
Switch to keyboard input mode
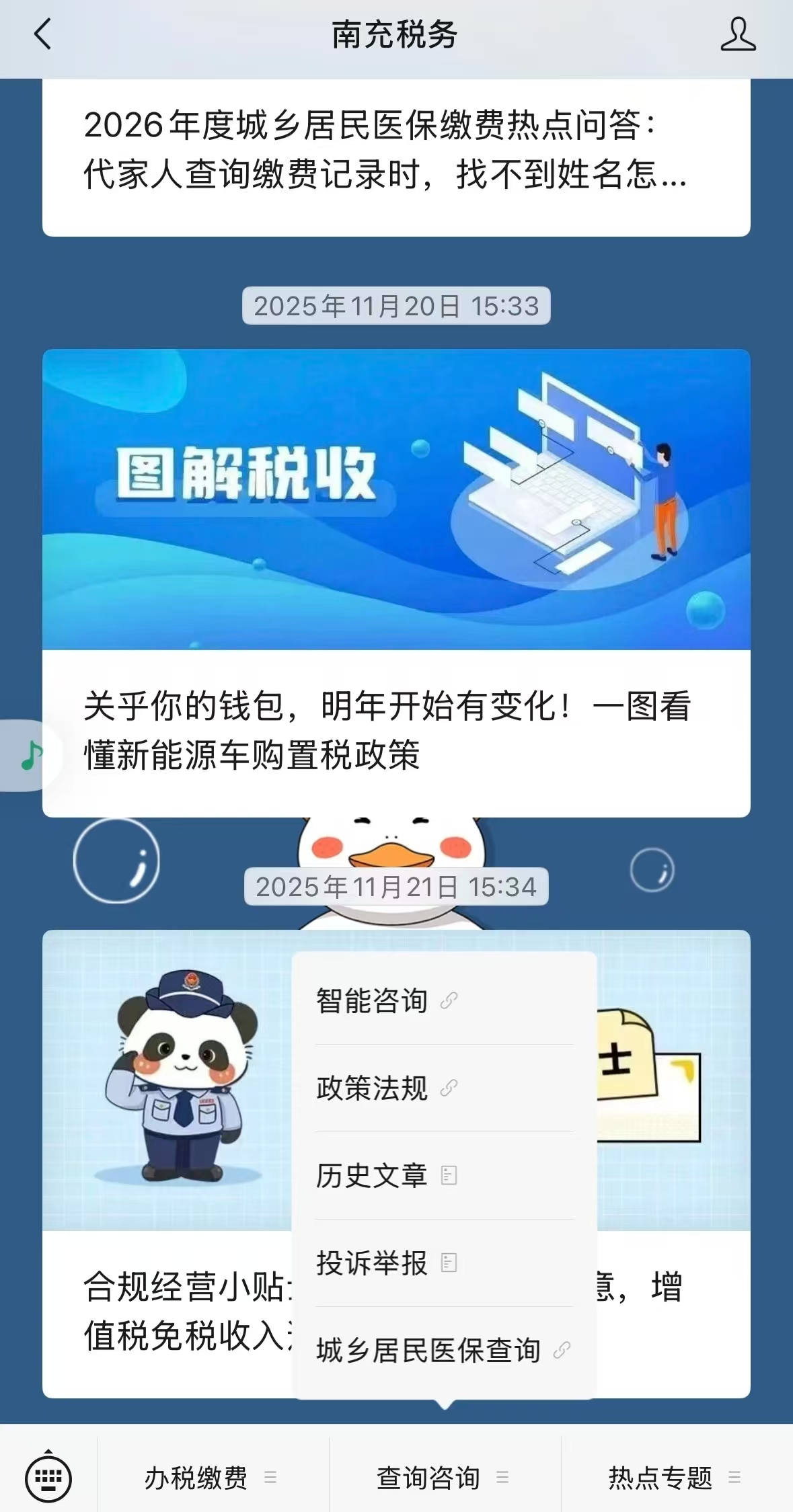pyautogui.click(x=48, y=1478)
